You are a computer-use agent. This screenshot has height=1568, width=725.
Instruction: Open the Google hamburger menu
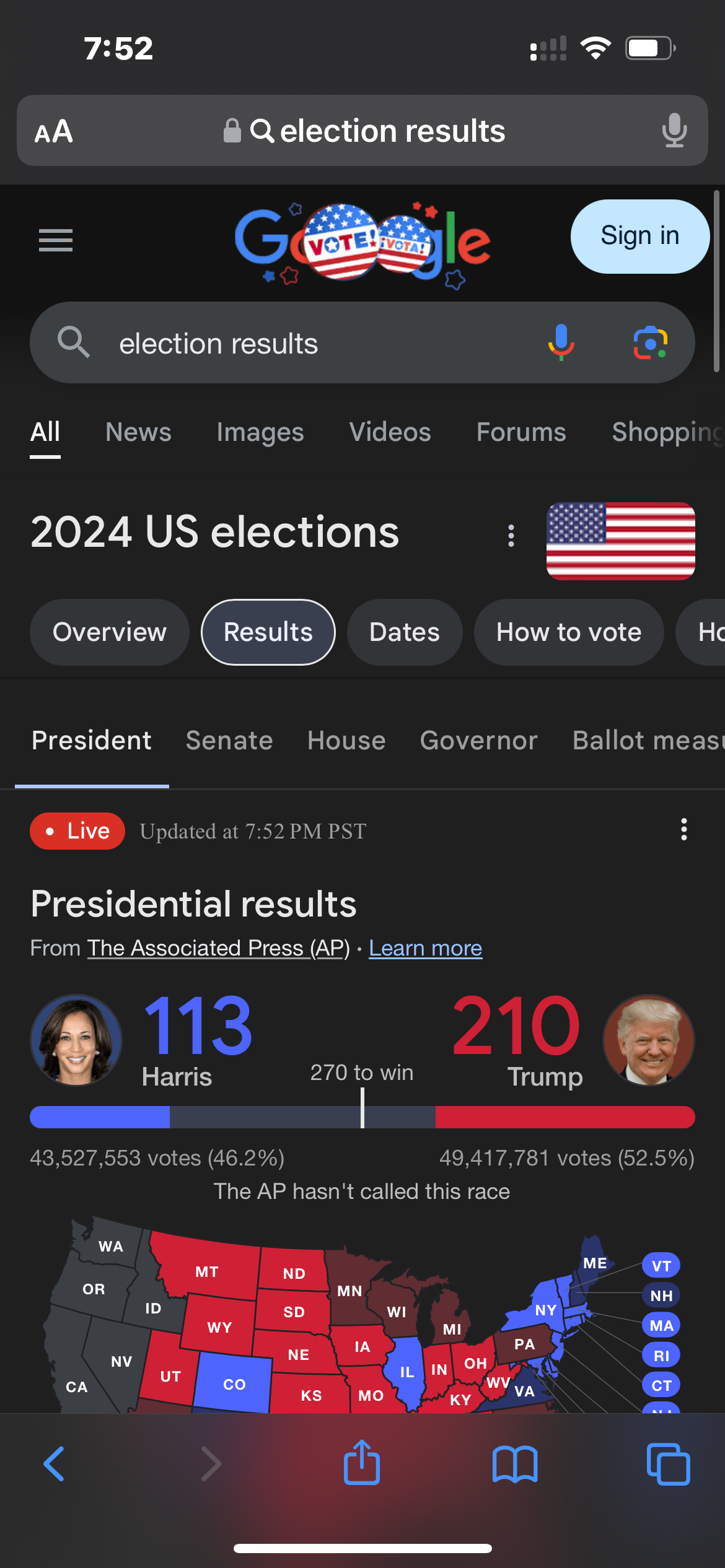(56, 240)
